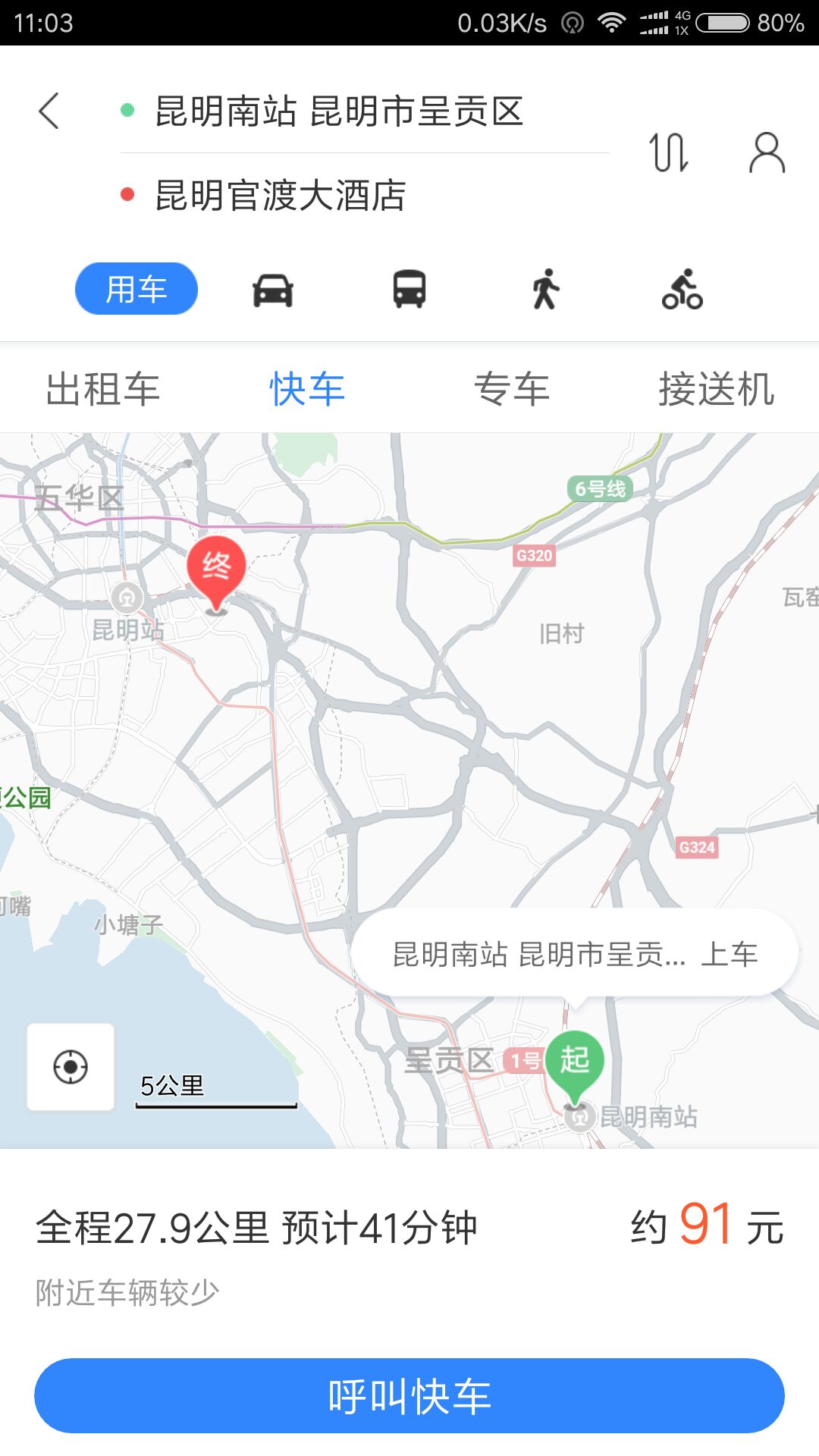Switch to the driving car mode
The image size is (819, 1456).
click(x=273, y=290)
